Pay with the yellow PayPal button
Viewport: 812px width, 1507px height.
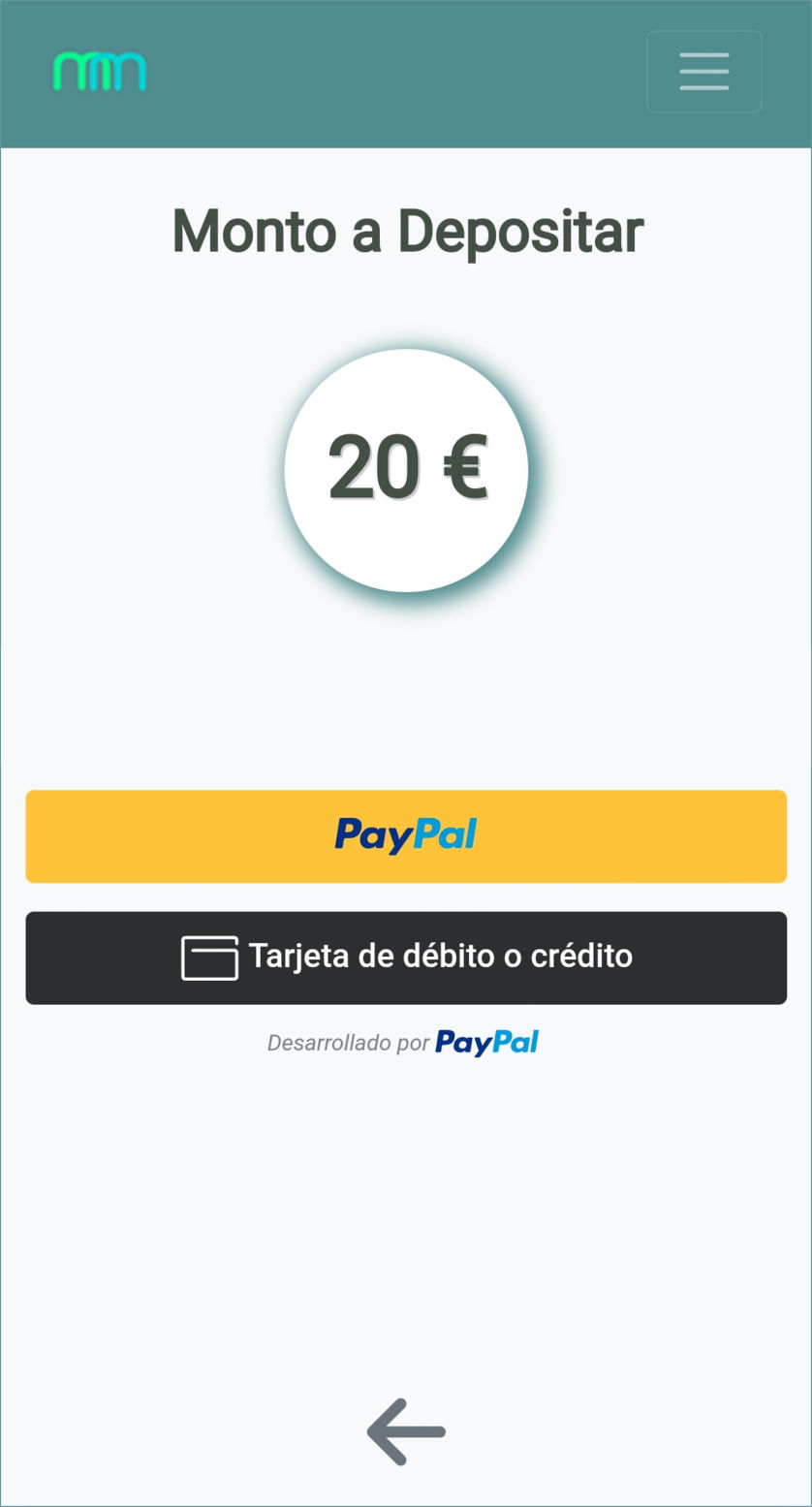[x=406, y=835]
